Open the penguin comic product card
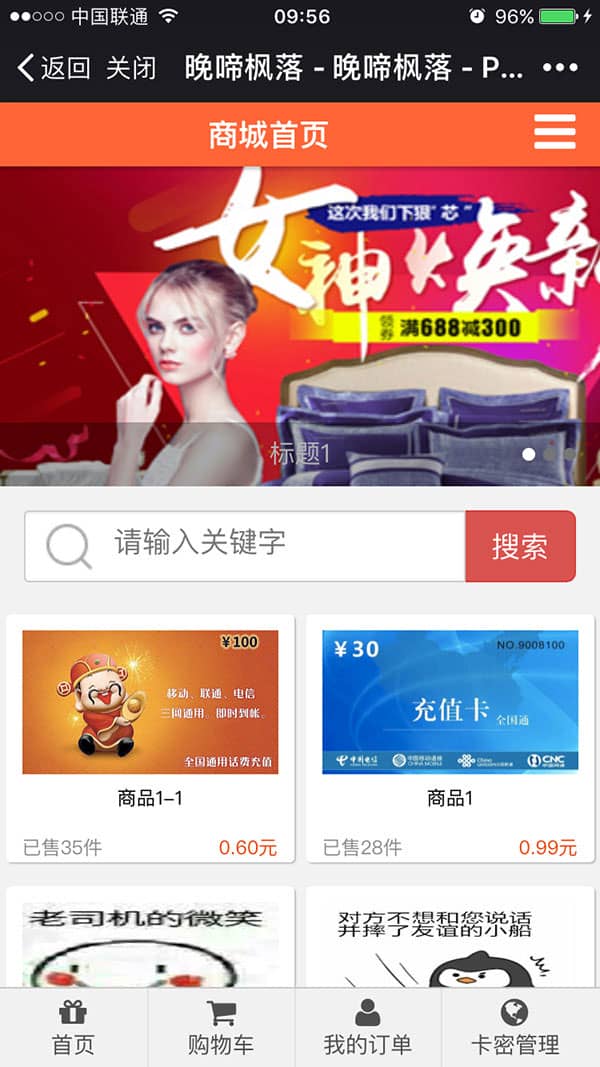 pos(450,940)
